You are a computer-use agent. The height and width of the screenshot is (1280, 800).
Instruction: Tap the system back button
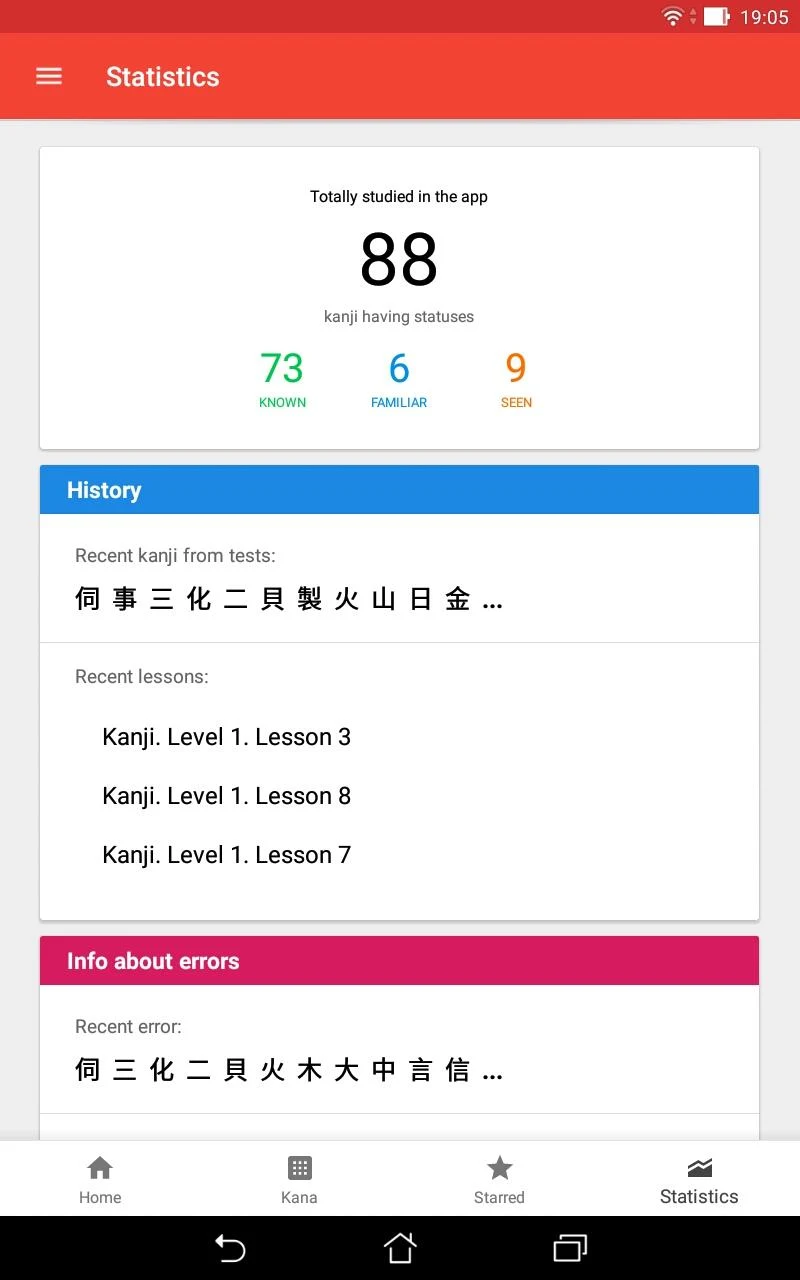click(230, 1248)
